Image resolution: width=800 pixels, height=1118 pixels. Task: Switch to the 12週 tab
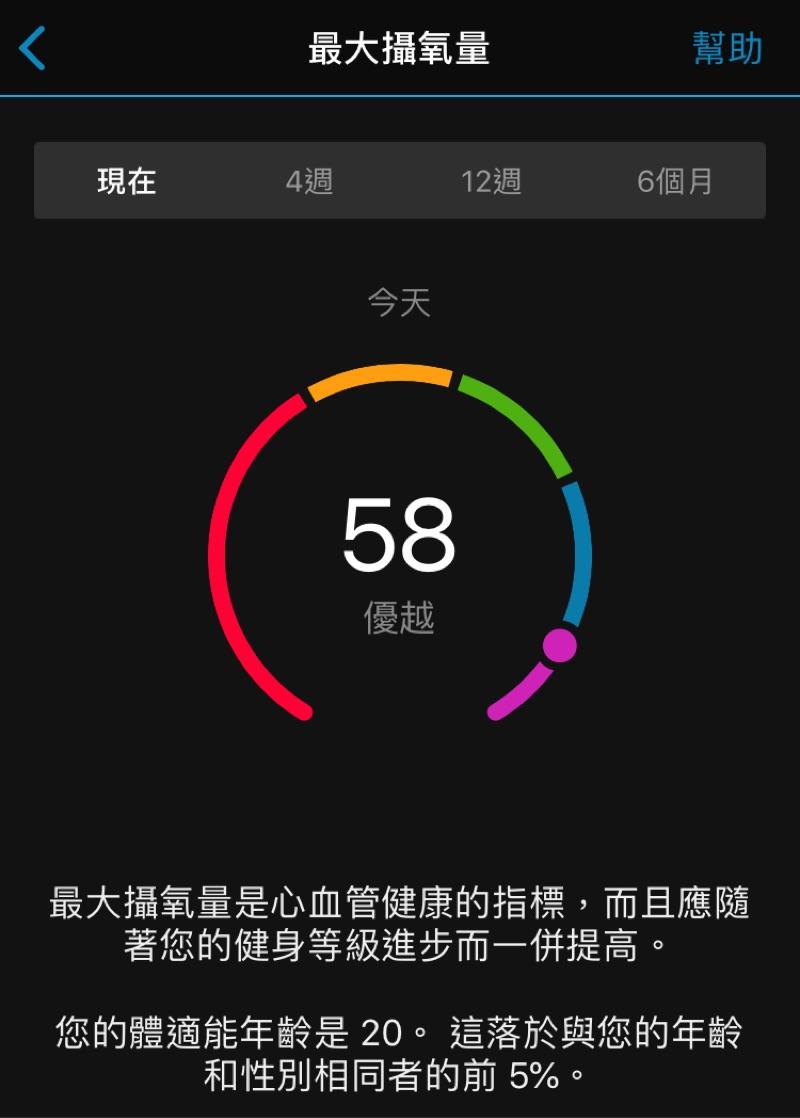491,181
